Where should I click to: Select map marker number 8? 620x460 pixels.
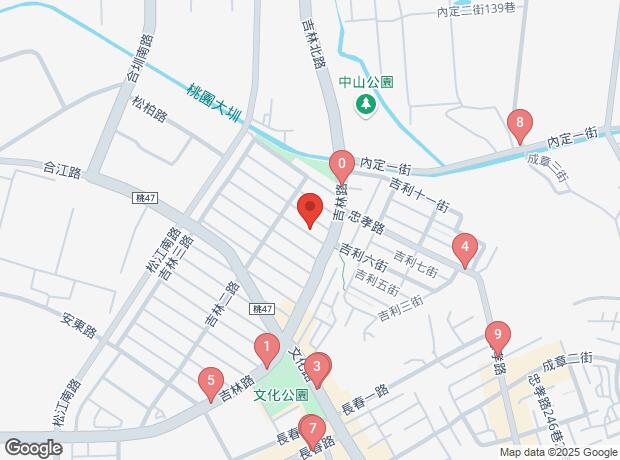pyautogui.click(x=518, y=125)
